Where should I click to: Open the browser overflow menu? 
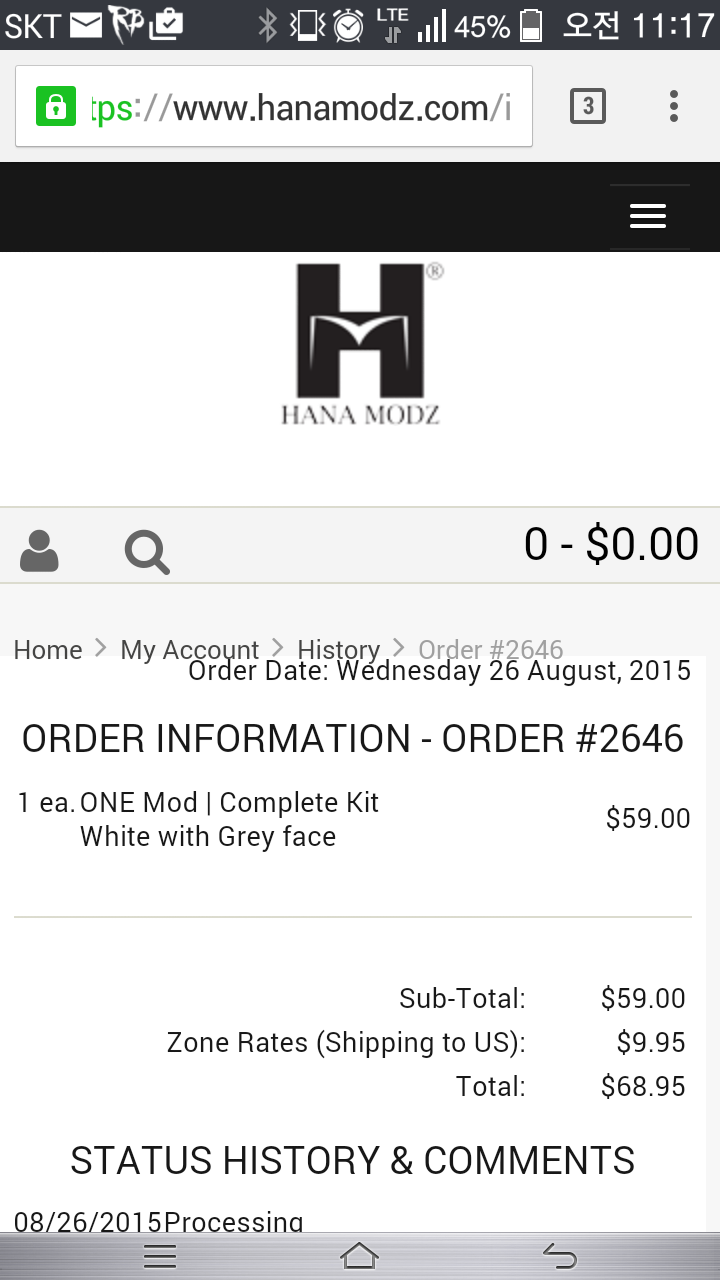674,106
